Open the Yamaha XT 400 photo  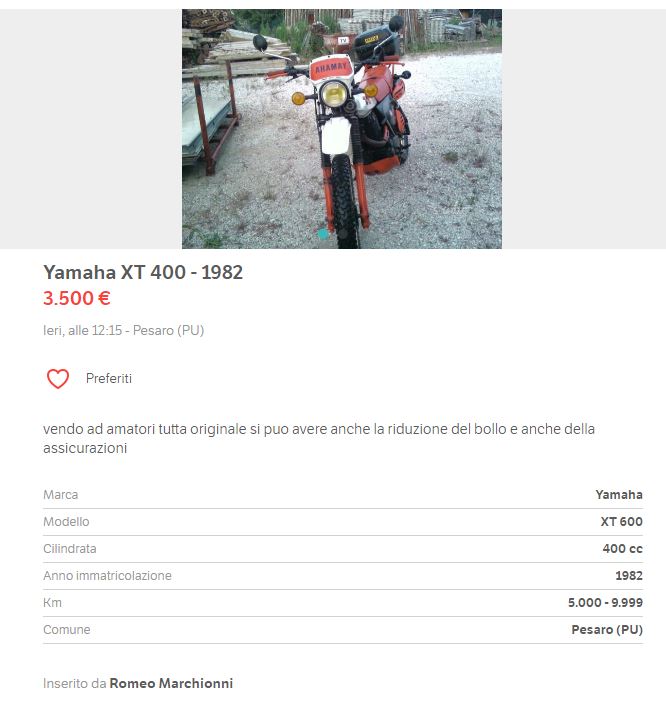[341, 129]
